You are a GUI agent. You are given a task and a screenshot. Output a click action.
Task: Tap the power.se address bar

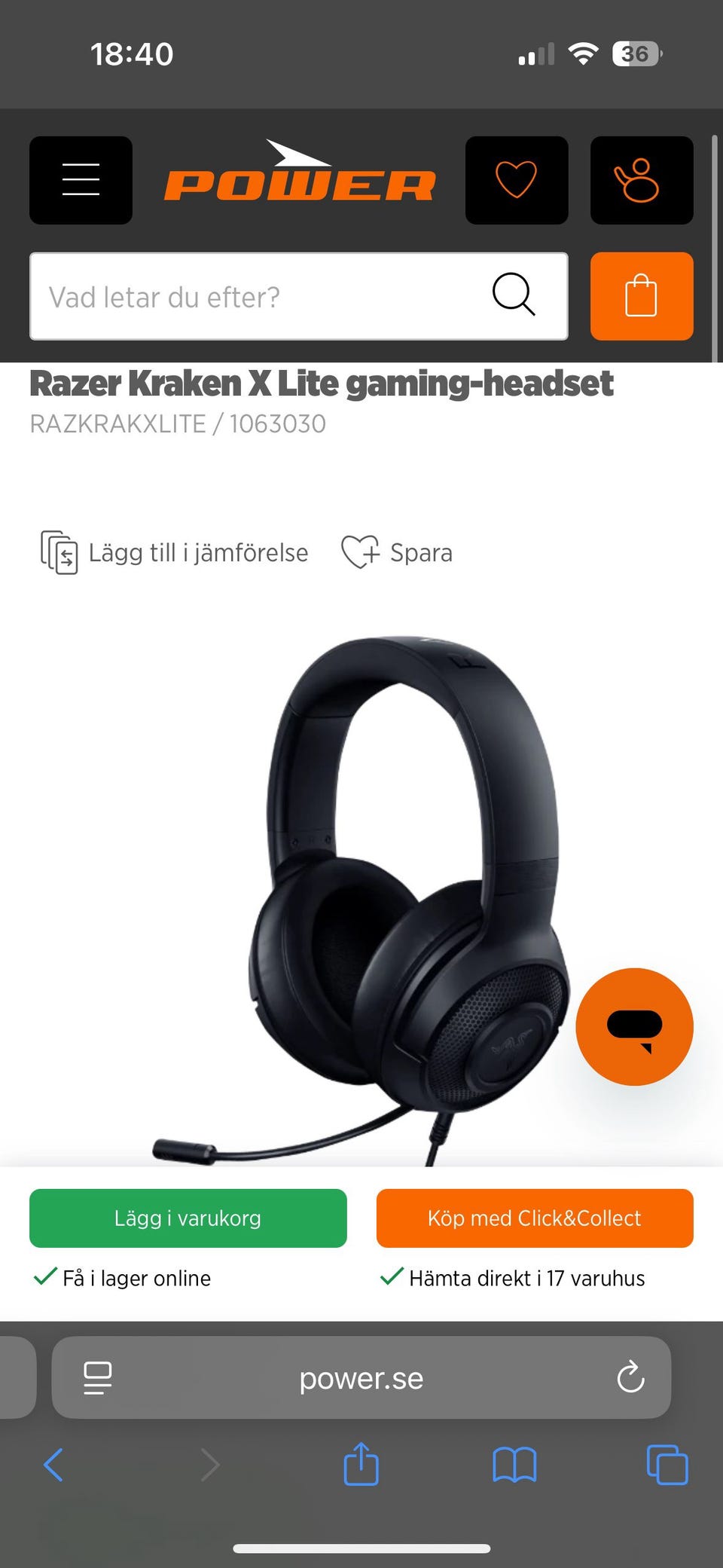coord(361,1378)
